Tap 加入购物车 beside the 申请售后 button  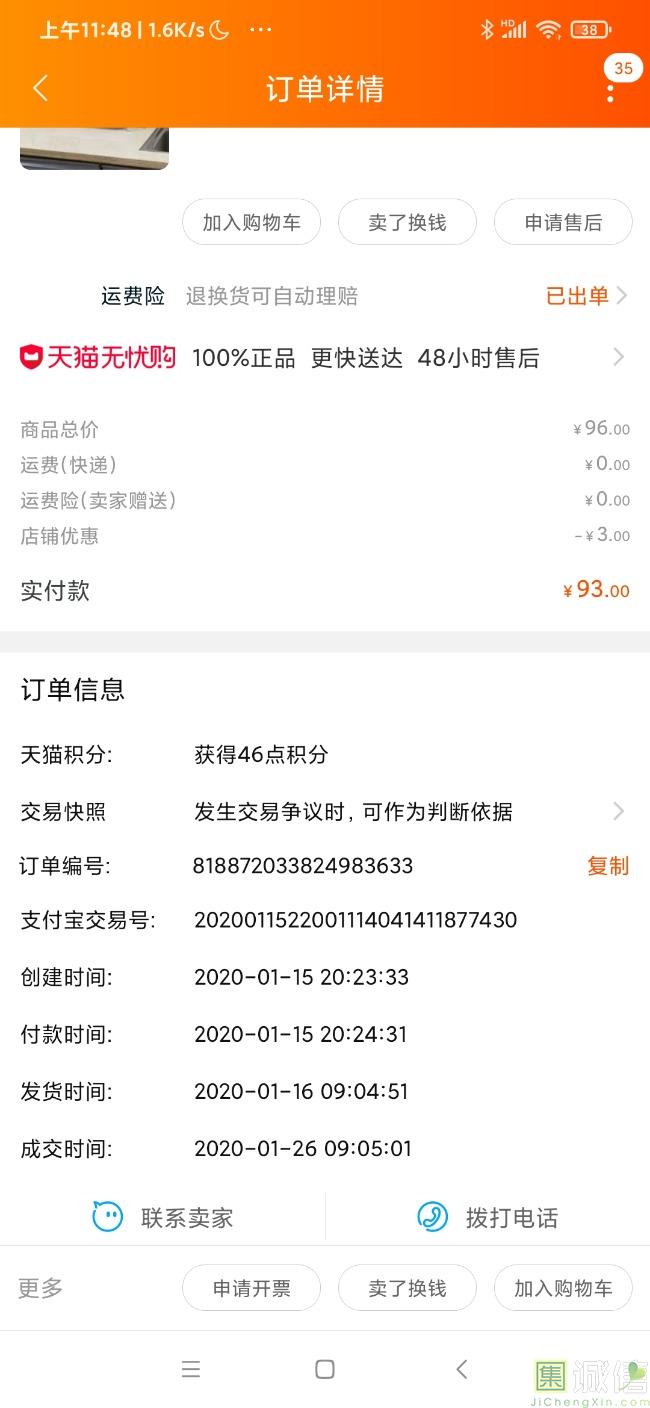coord(251,223)
